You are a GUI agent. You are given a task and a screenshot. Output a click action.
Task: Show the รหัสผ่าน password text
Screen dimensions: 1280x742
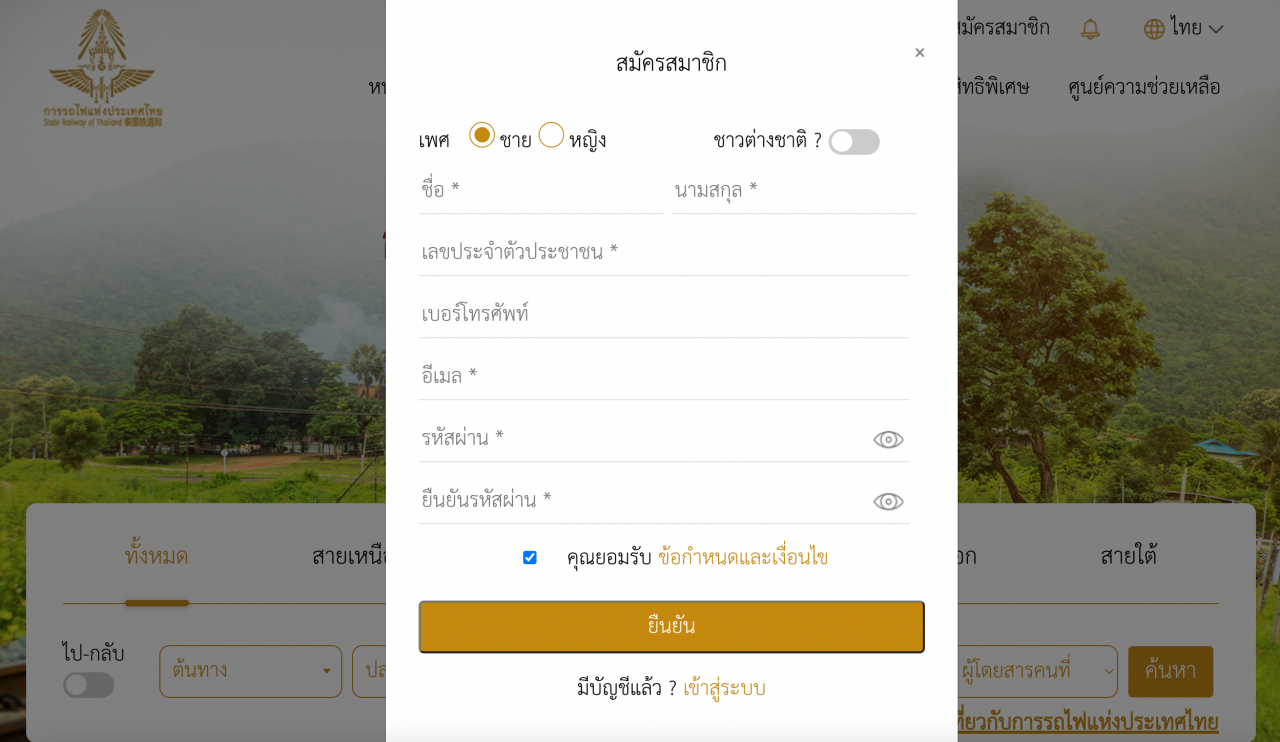pos(888,440)
